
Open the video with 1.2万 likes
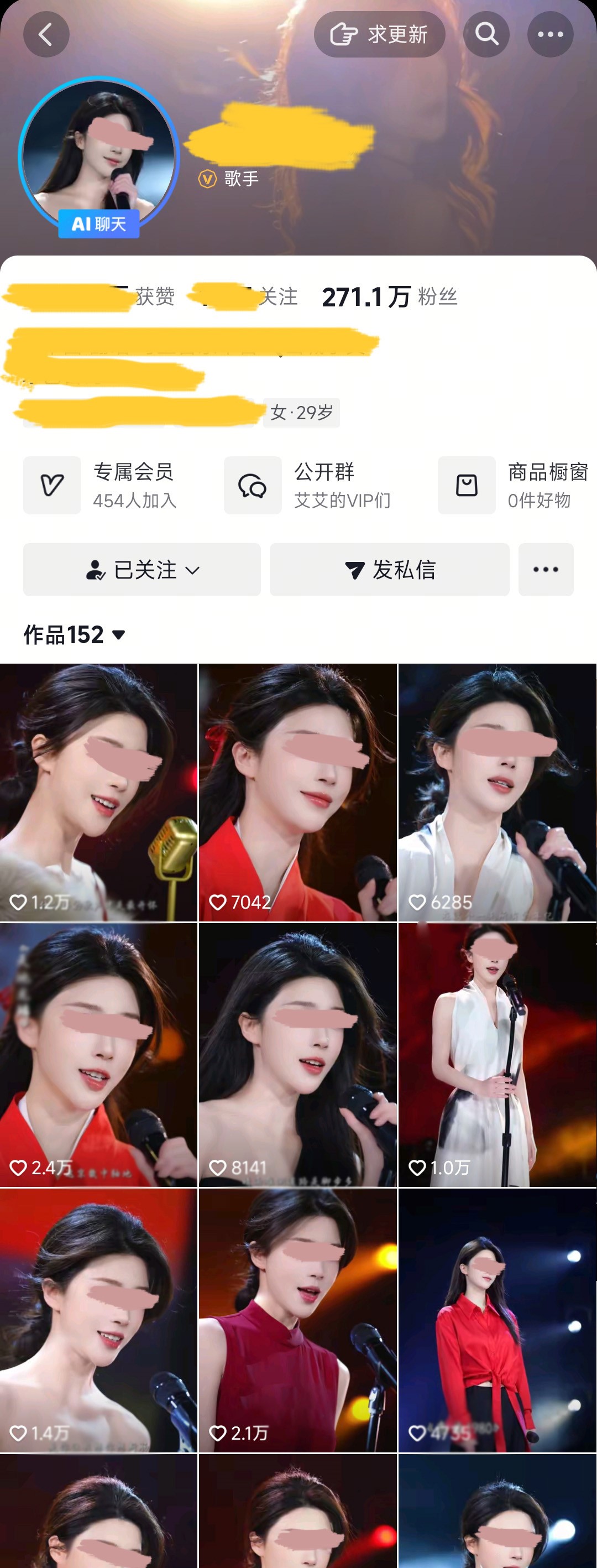(98, 792)
